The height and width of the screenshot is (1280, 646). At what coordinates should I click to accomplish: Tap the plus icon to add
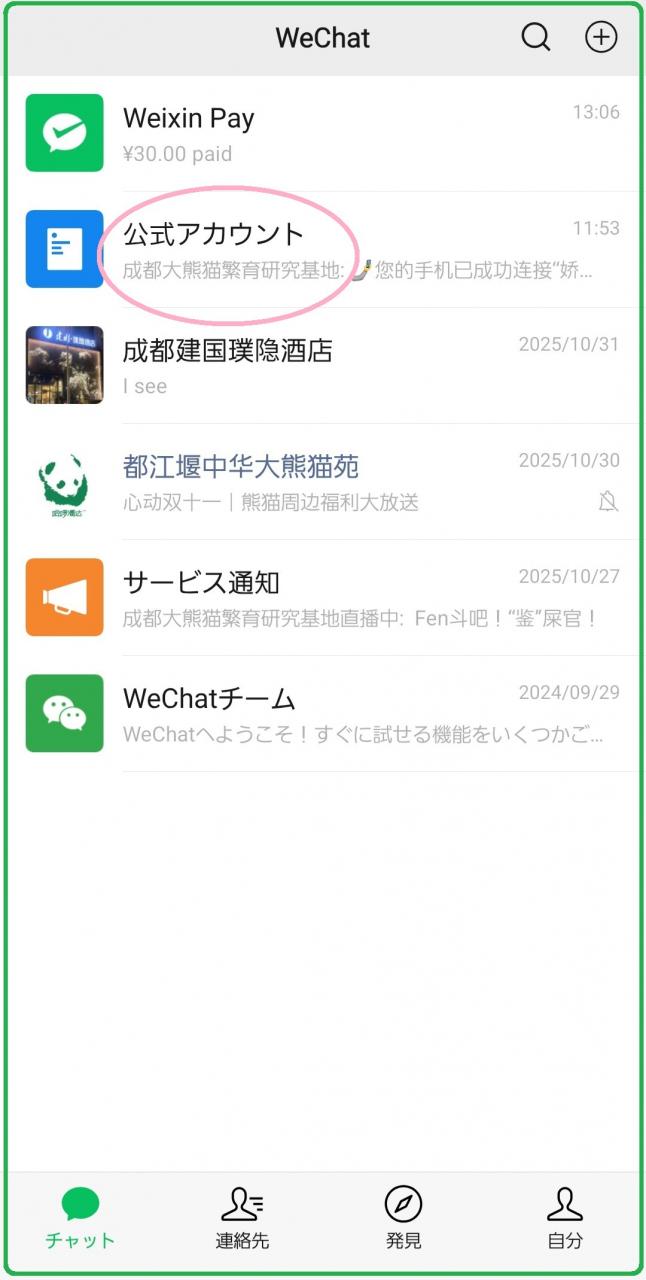click(601, 38)
